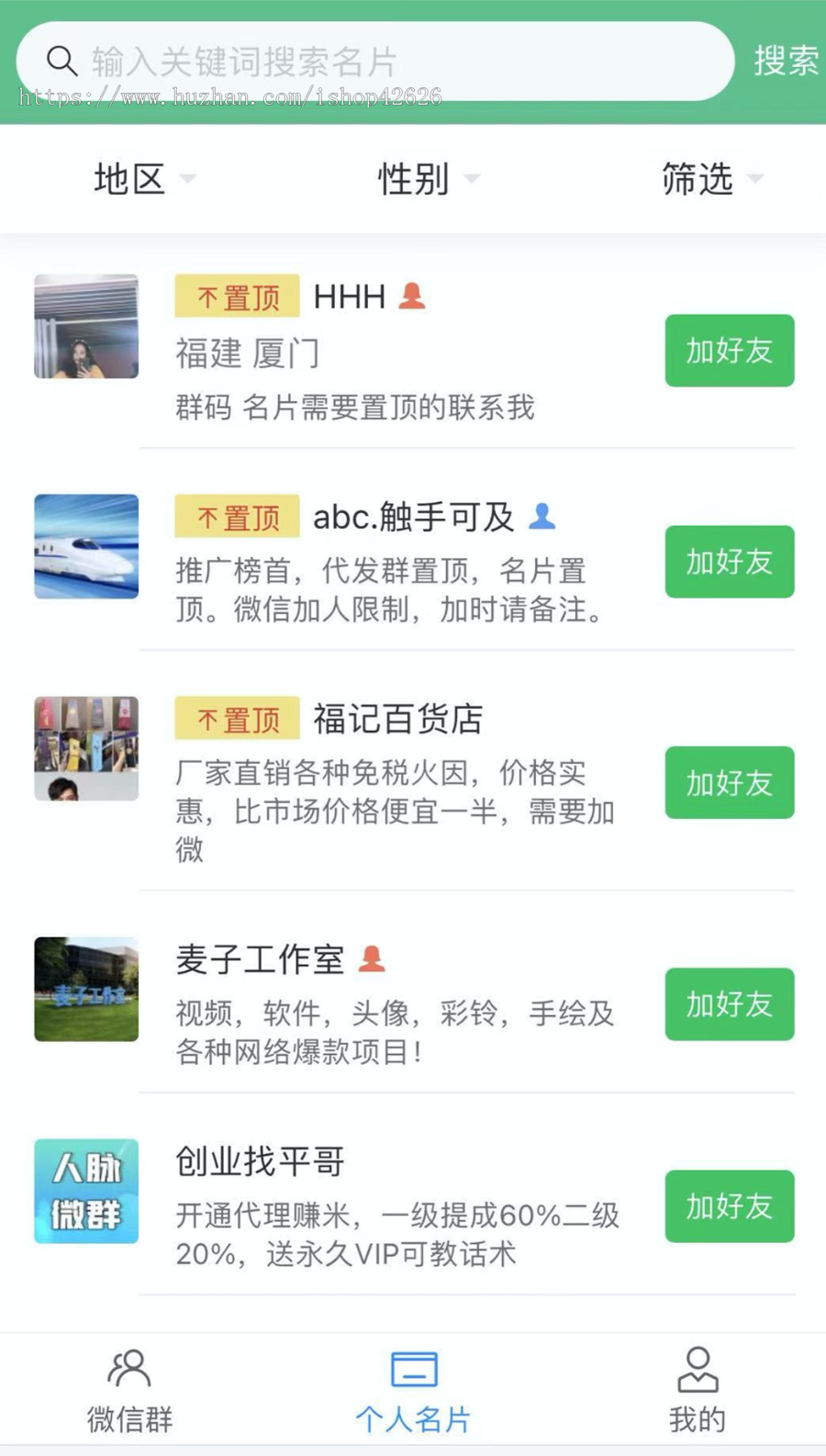View the 福记百货店 card details
This screenshot has height=1456, width=826.
(397, 720)
